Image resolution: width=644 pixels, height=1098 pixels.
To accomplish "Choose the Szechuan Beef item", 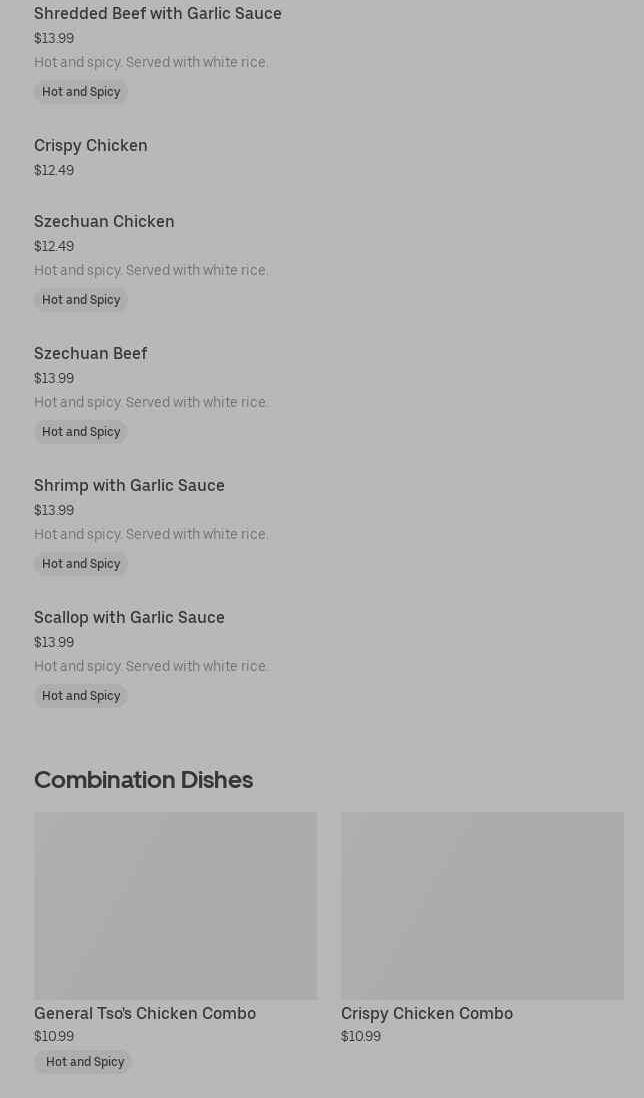I will tap(91, 354).
